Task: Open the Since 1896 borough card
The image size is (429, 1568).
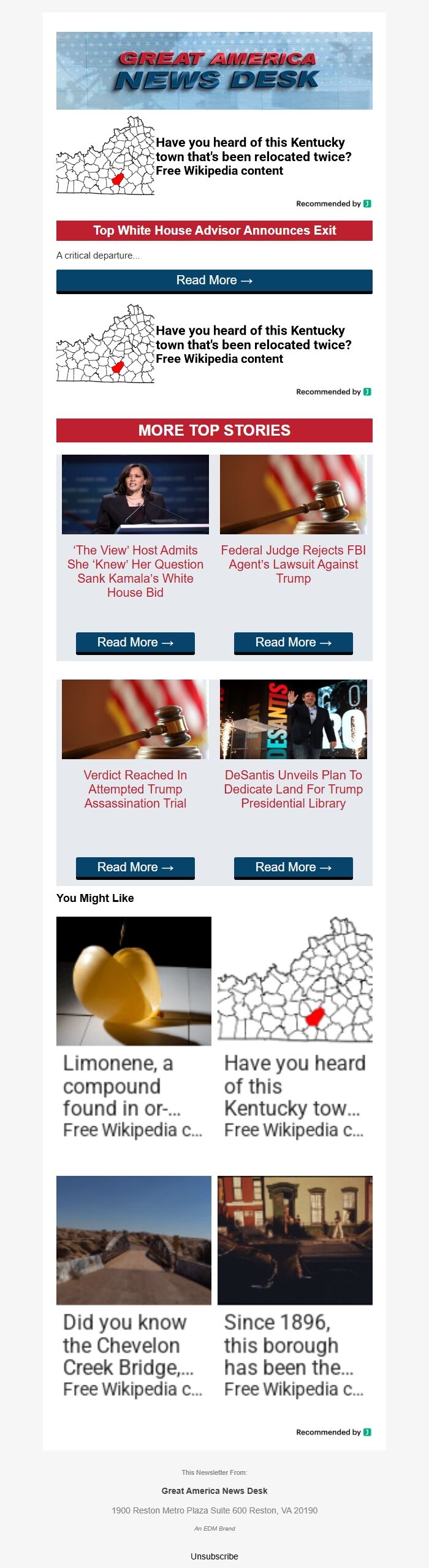Action: coord(295,1287)
